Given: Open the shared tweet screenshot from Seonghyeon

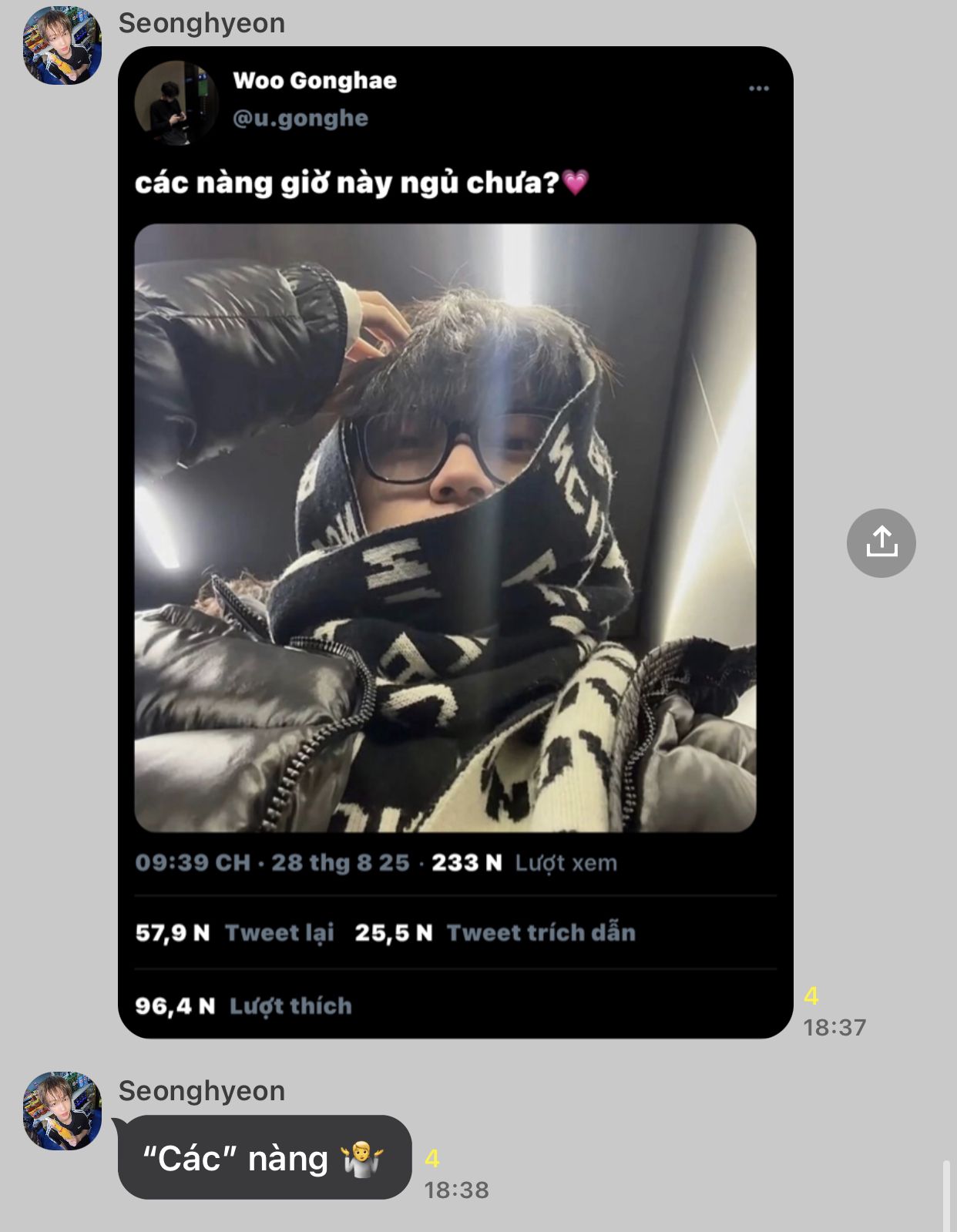Looking at the screenshot, I should pos(455,542).
